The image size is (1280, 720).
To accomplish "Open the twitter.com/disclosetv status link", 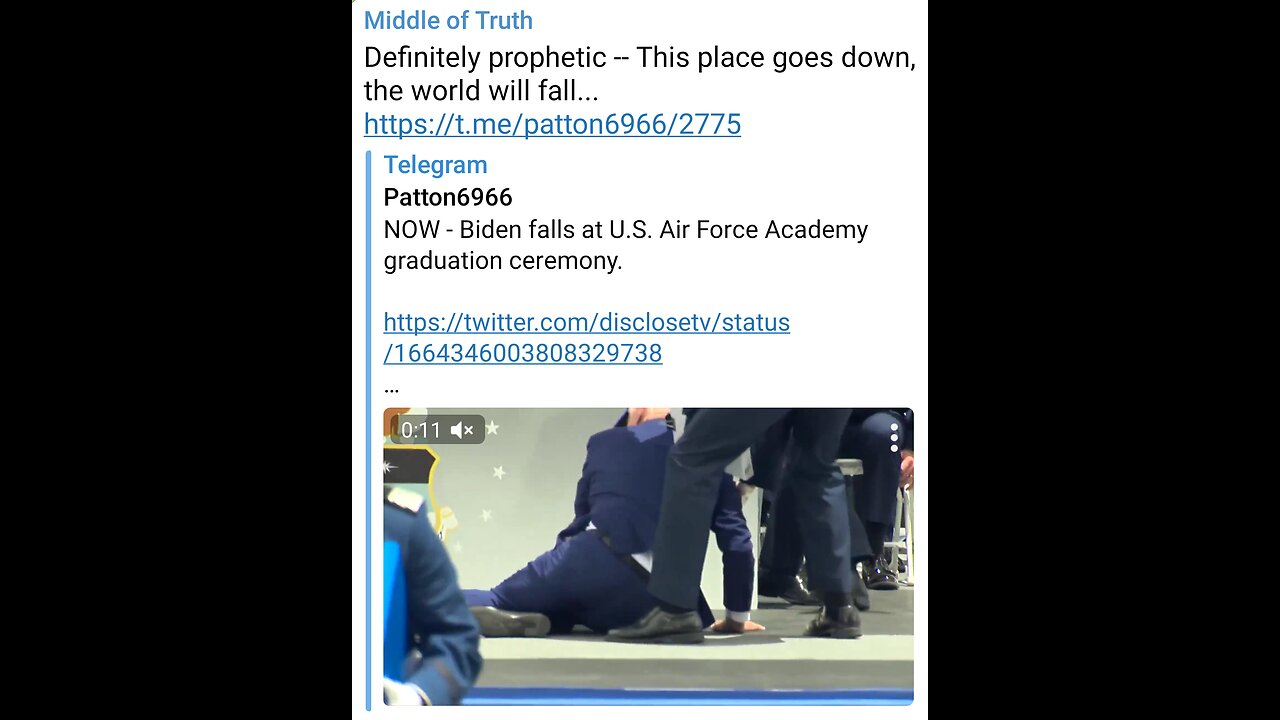I will coord(586,337).
